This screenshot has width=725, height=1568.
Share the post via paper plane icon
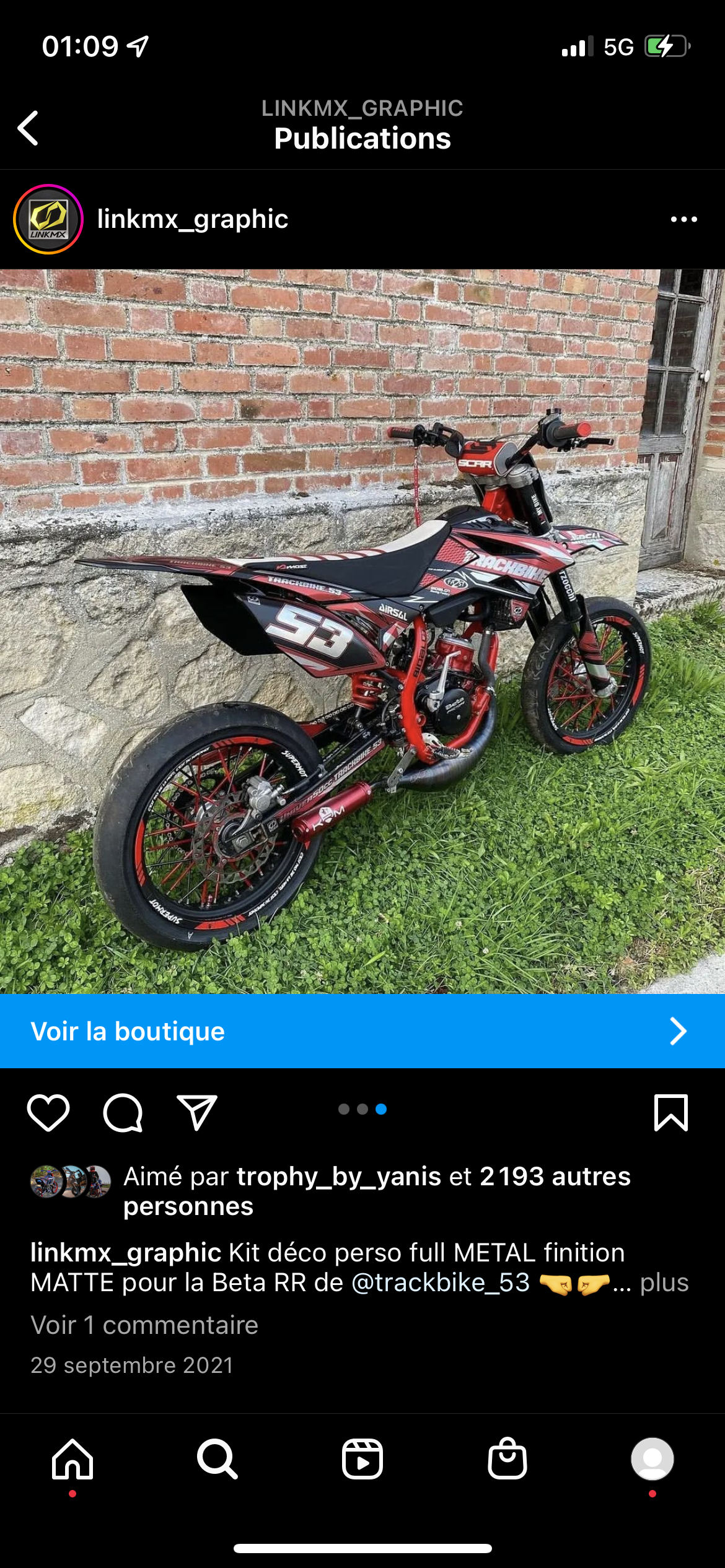(197, 1113)
